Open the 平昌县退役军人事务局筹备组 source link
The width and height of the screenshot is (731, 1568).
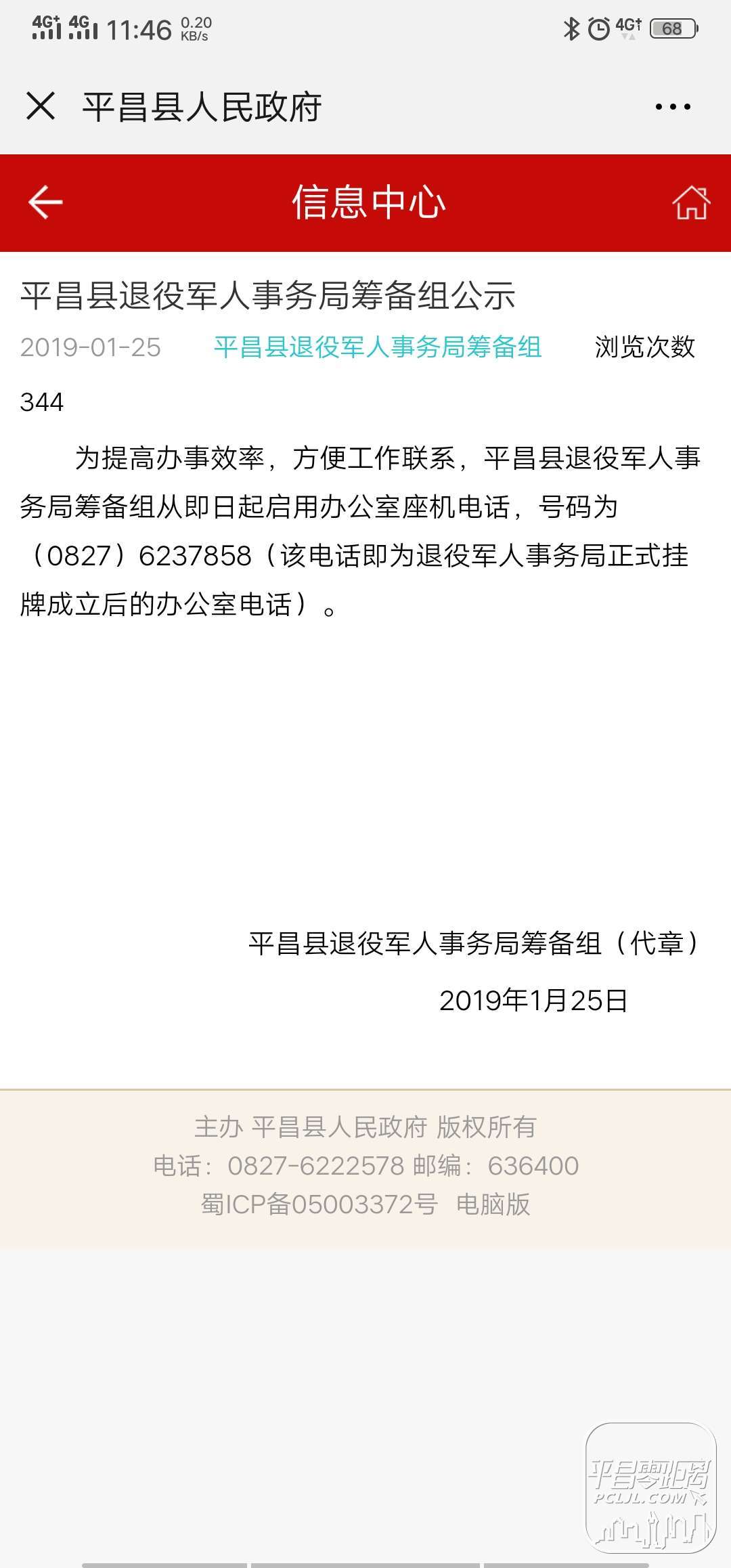coord(378,347)
